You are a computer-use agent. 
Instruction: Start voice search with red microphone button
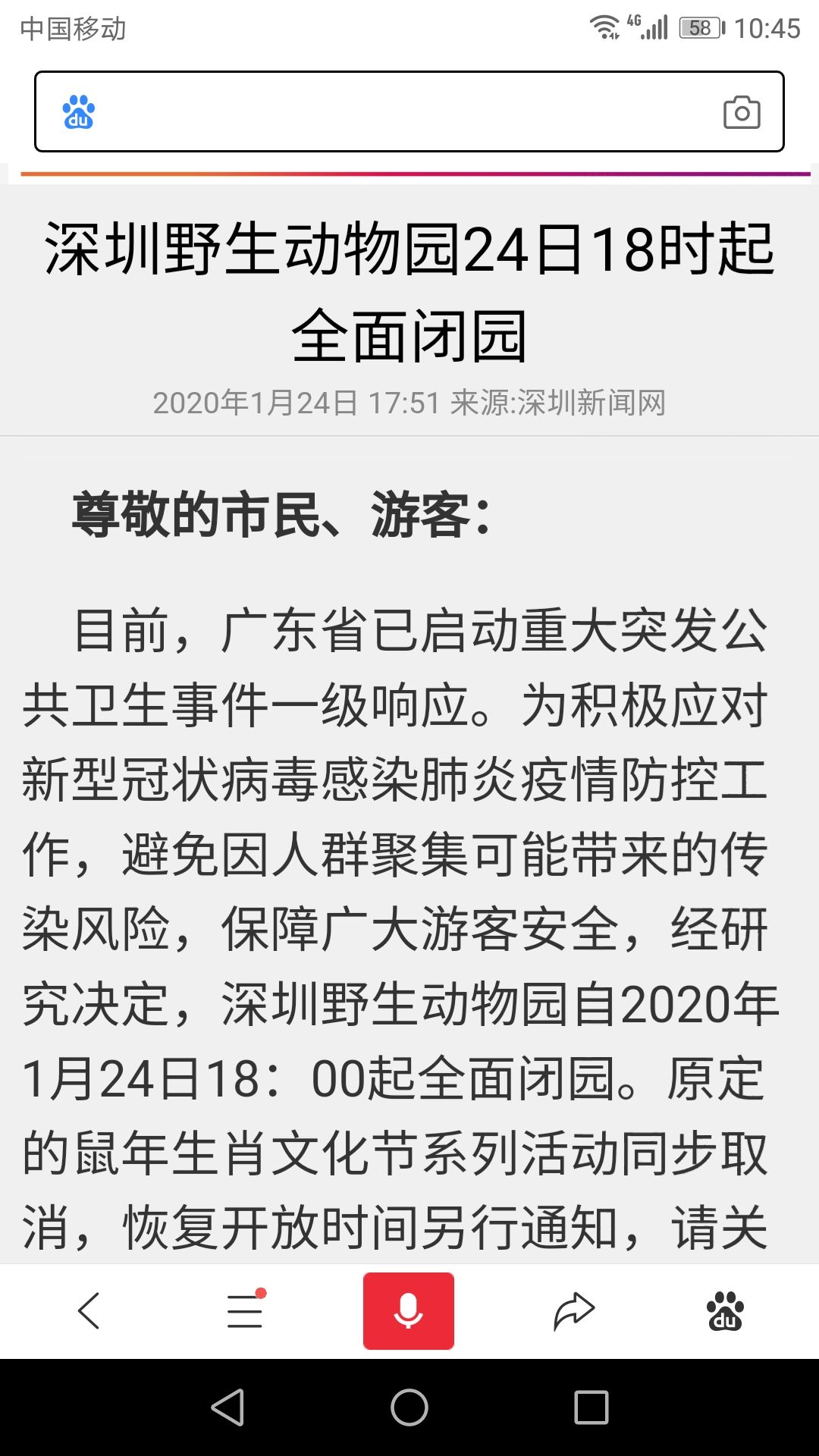[409, 1310]
